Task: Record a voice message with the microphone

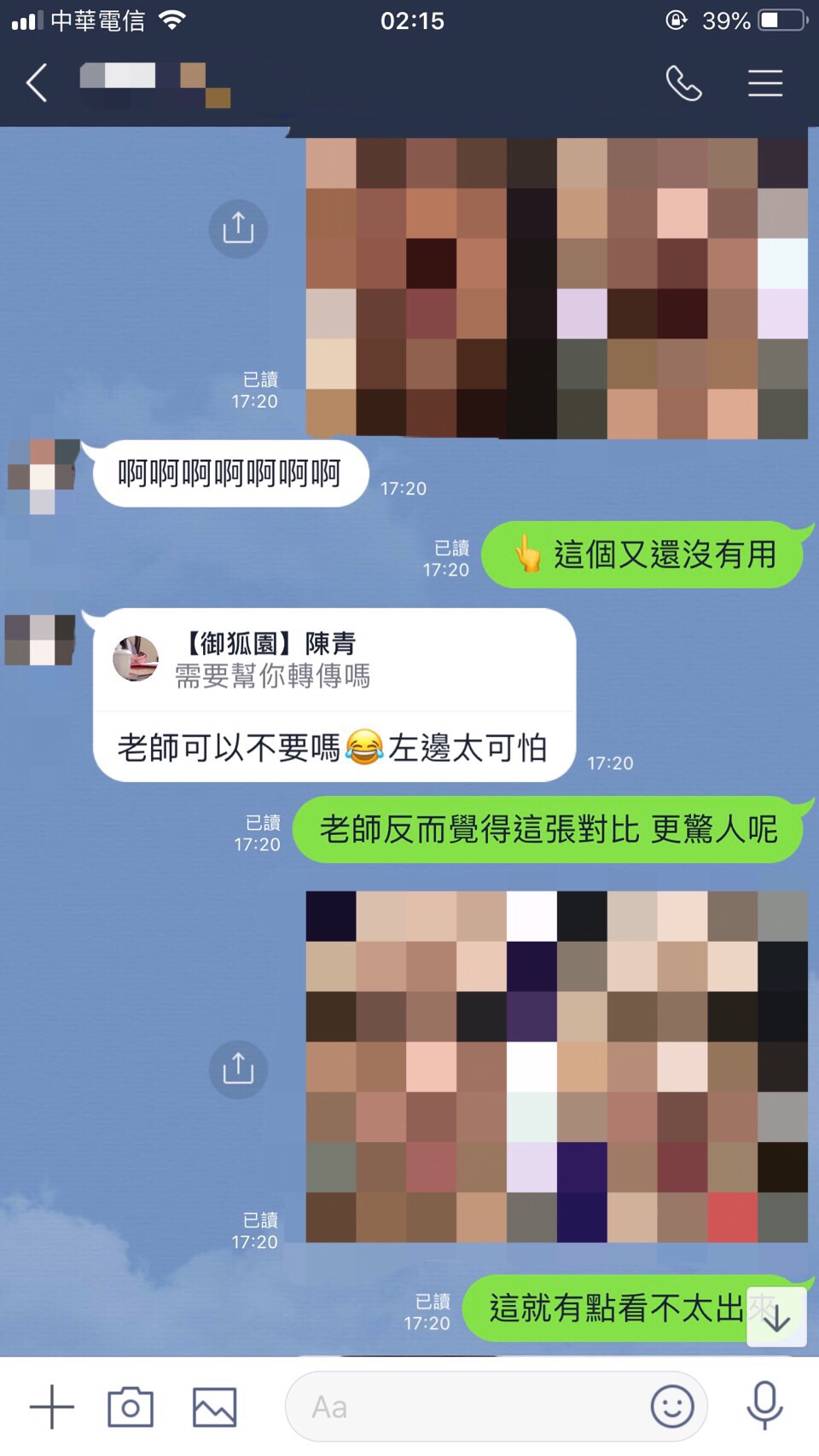Action: pyautogui.click(x=764, y=1405)
